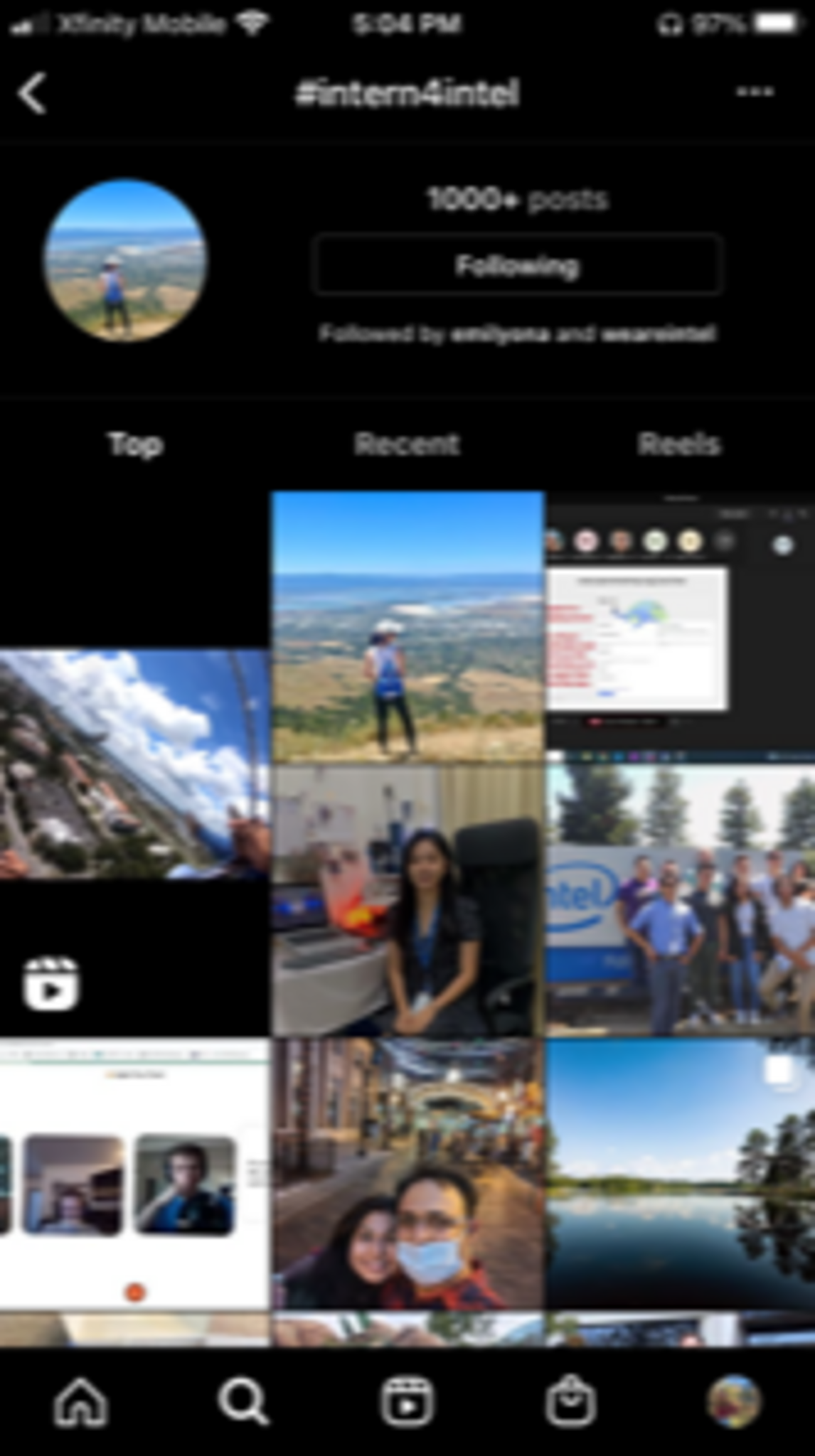Select the Top tab
This screenshot has width=815, height=1456.
pos(135,444)
